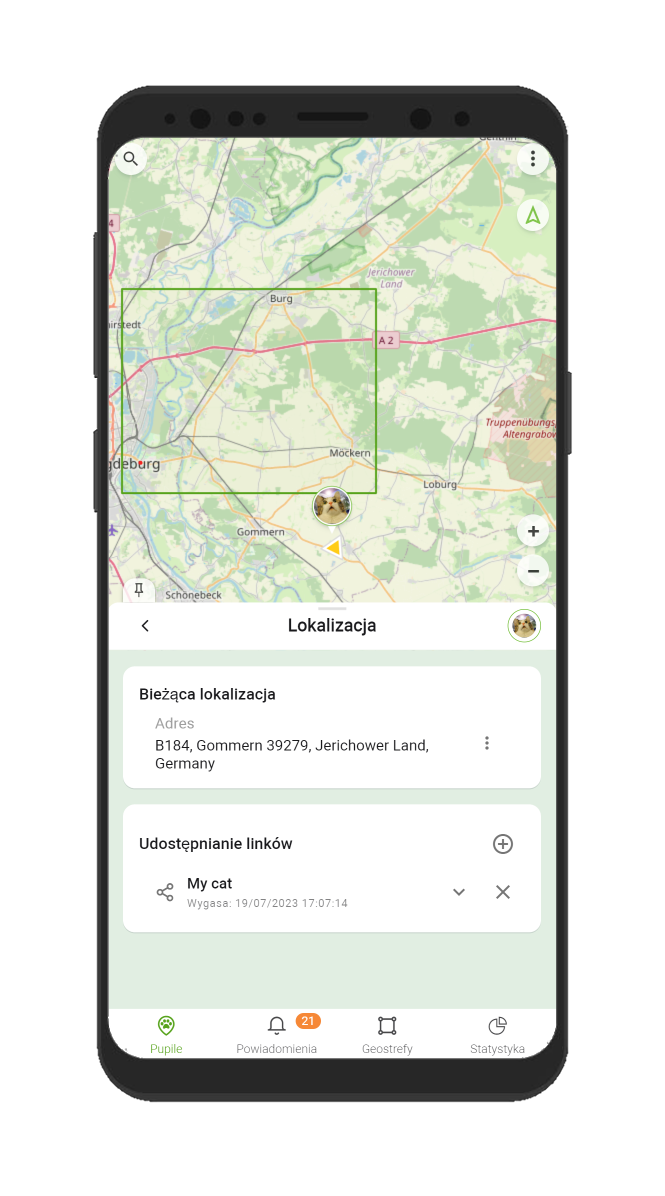Switch to the Powiadomienia tab
This screenshot has height=1196, width=665.
(x=277, y=1035)
